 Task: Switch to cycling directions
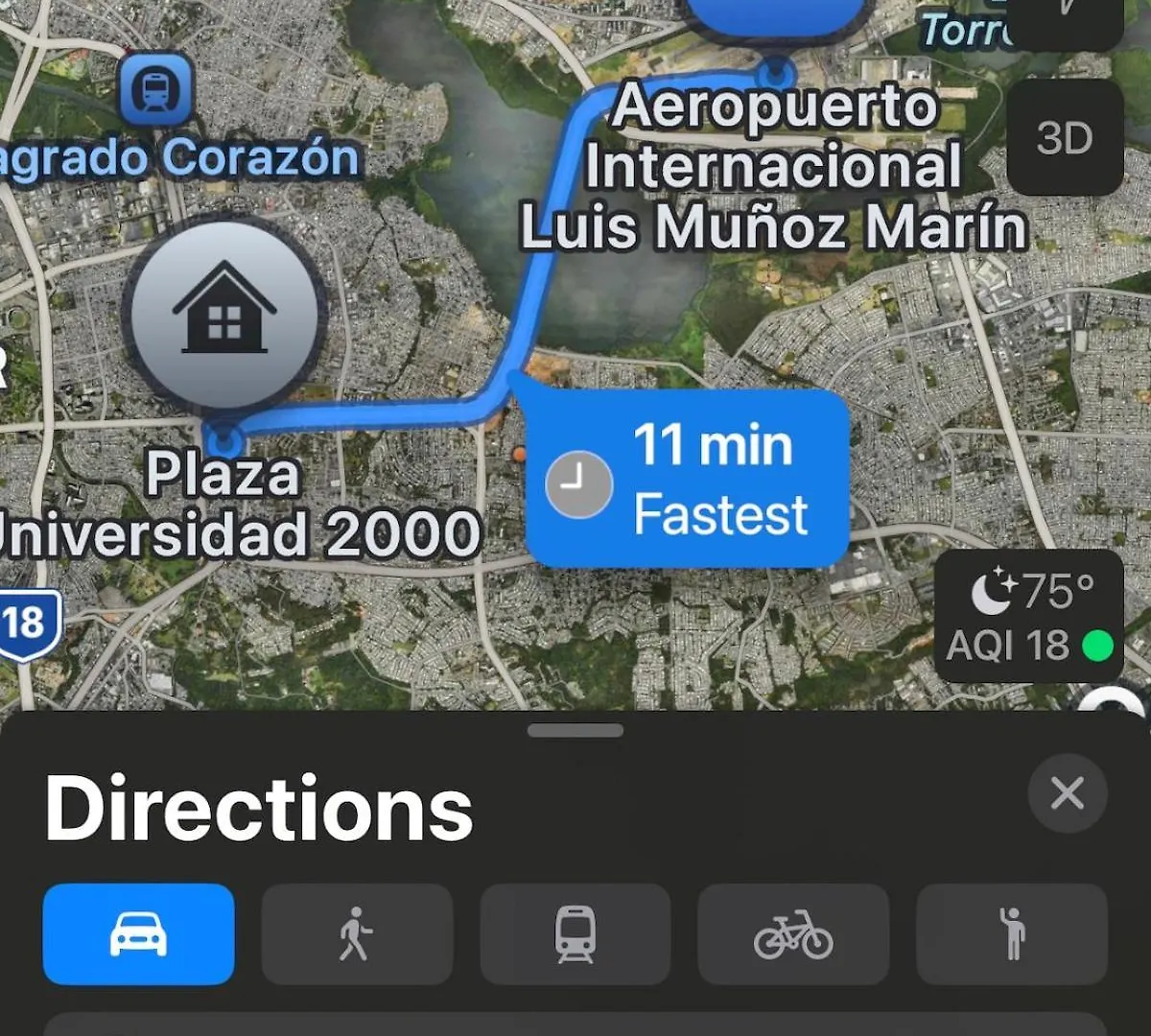(793, 933)
